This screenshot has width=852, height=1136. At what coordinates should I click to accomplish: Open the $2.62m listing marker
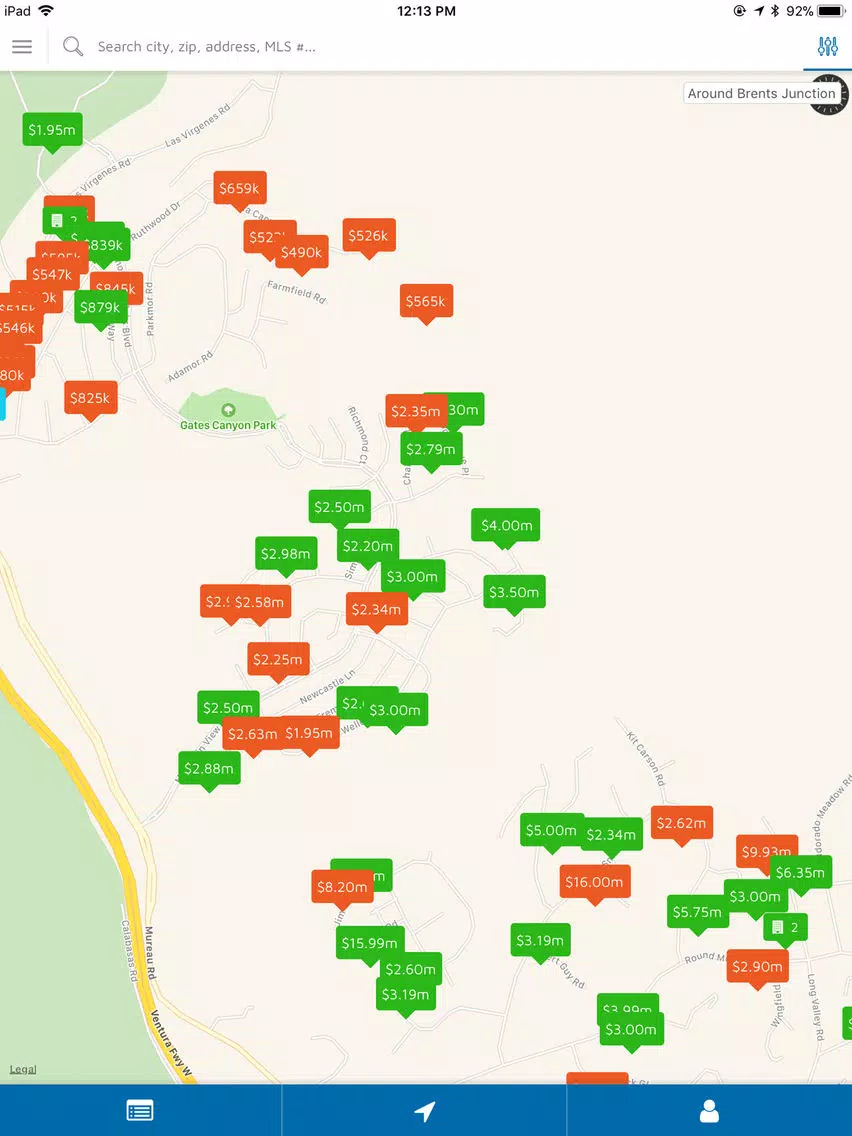(682, 823)
